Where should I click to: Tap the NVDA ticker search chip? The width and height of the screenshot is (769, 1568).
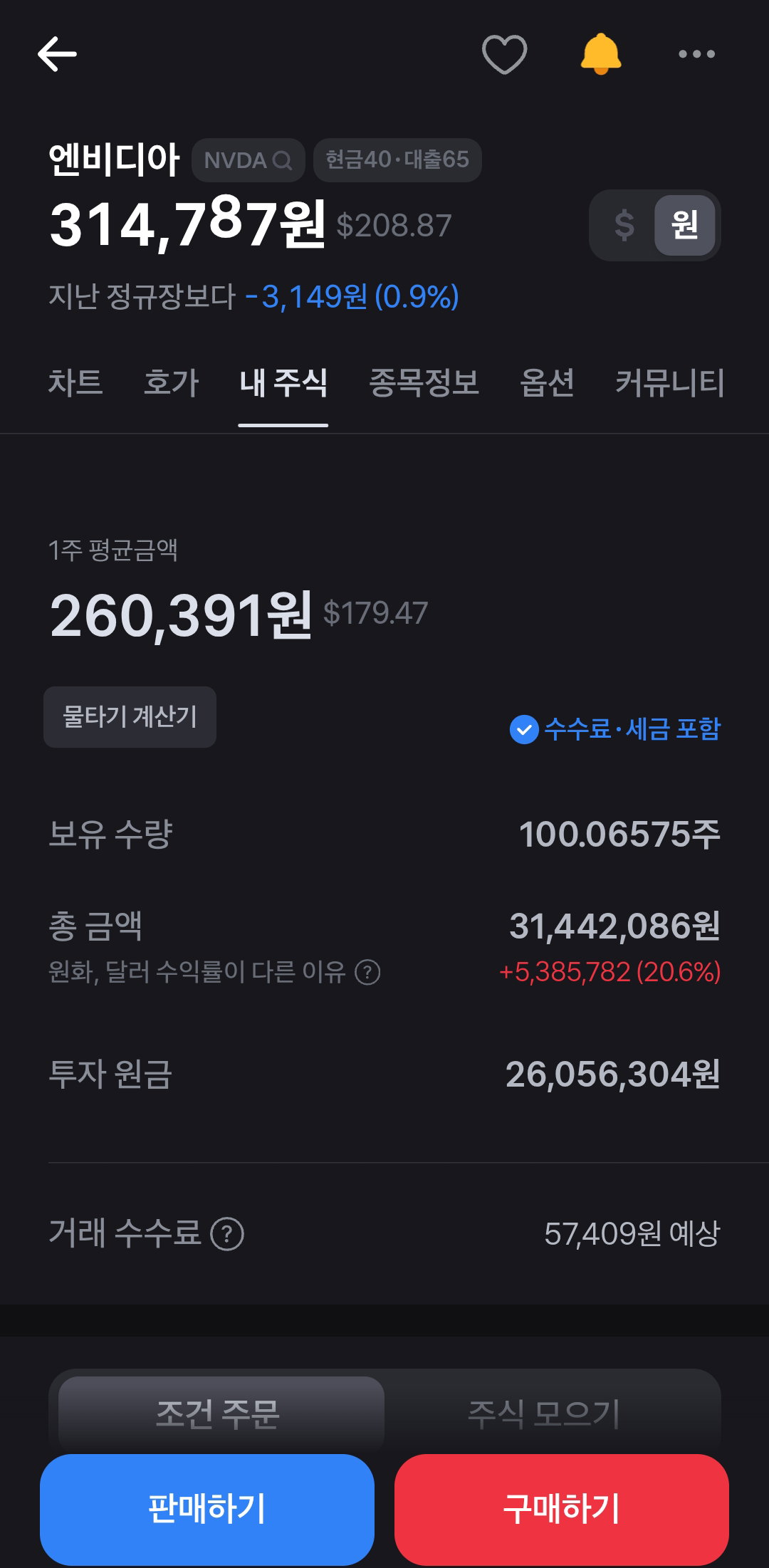pos(248,160)
